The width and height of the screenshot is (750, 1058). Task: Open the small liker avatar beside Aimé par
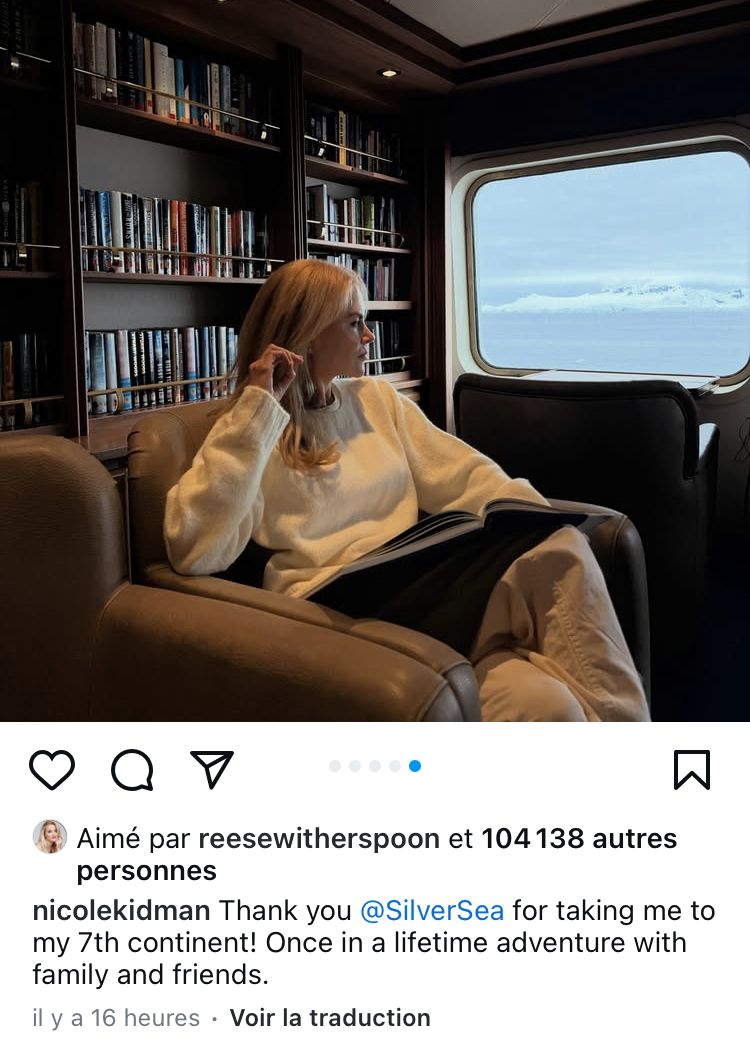point(50,837)
